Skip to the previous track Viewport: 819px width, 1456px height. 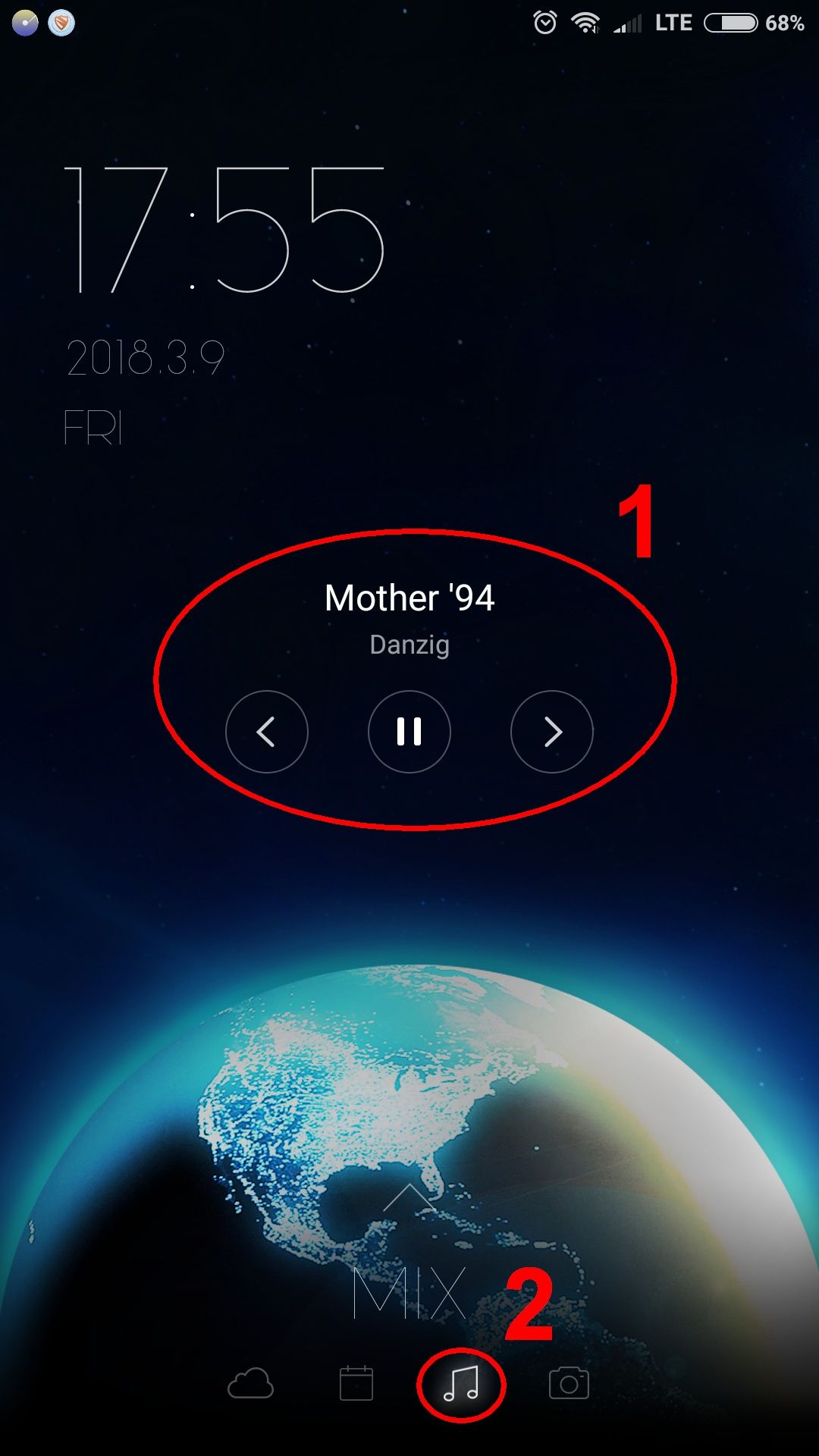pyautogui.click(x=266, y=732)
